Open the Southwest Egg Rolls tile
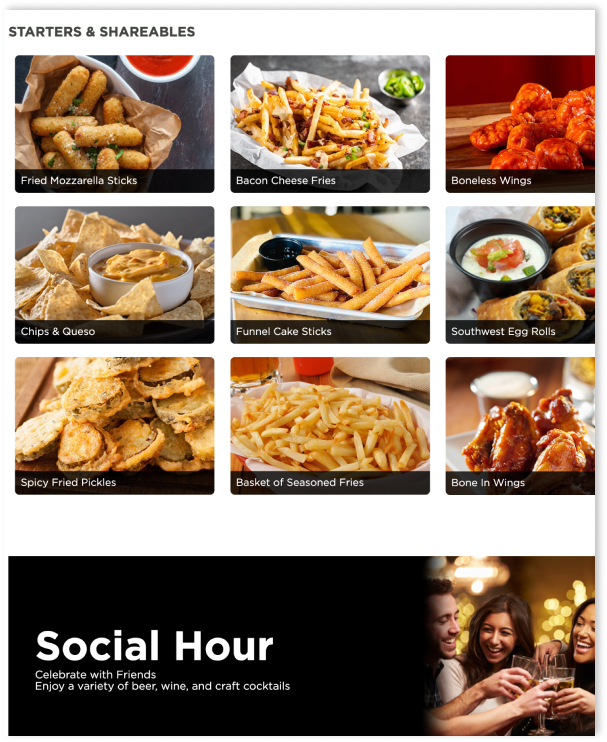Screen dimensions: 607x742 (x=520, y=274)
